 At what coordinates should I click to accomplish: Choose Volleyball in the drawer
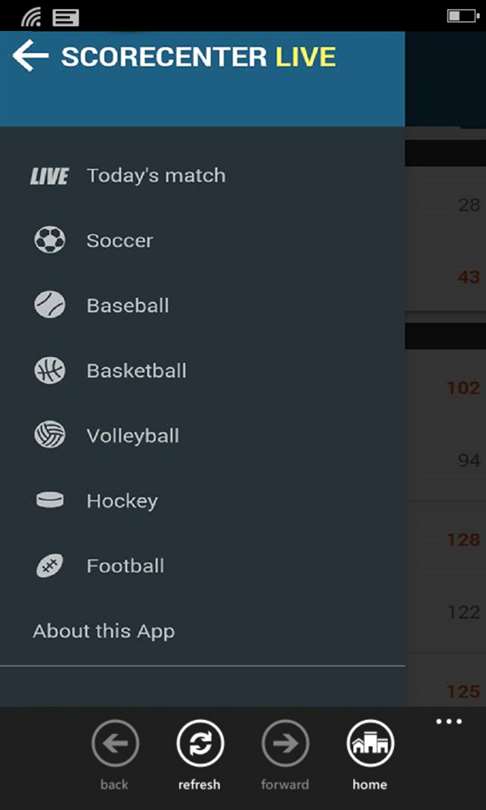click(202, 435)
